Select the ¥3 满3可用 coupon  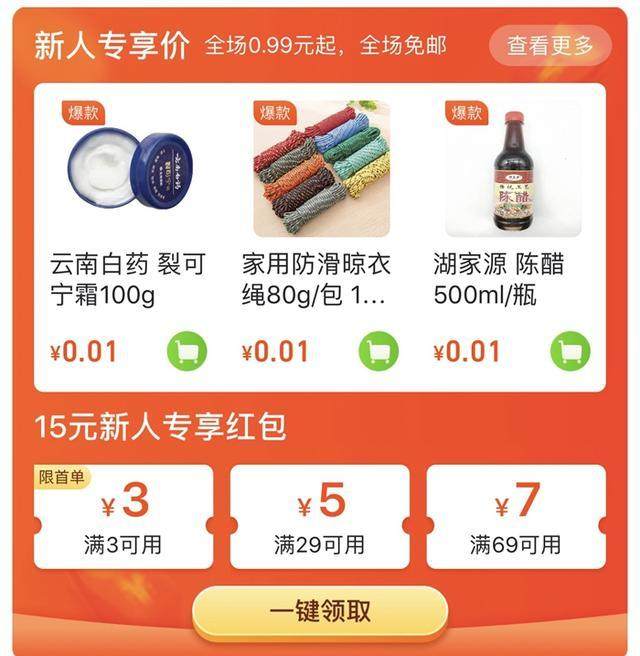coord(124,517)
